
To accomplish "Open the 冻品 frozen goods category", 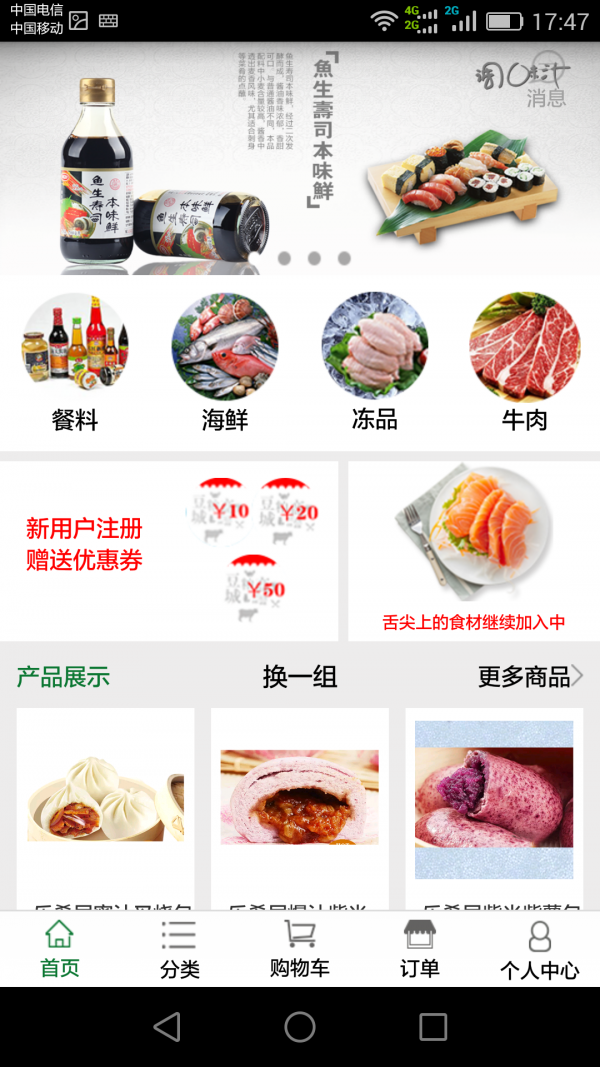I will point(375,362).
